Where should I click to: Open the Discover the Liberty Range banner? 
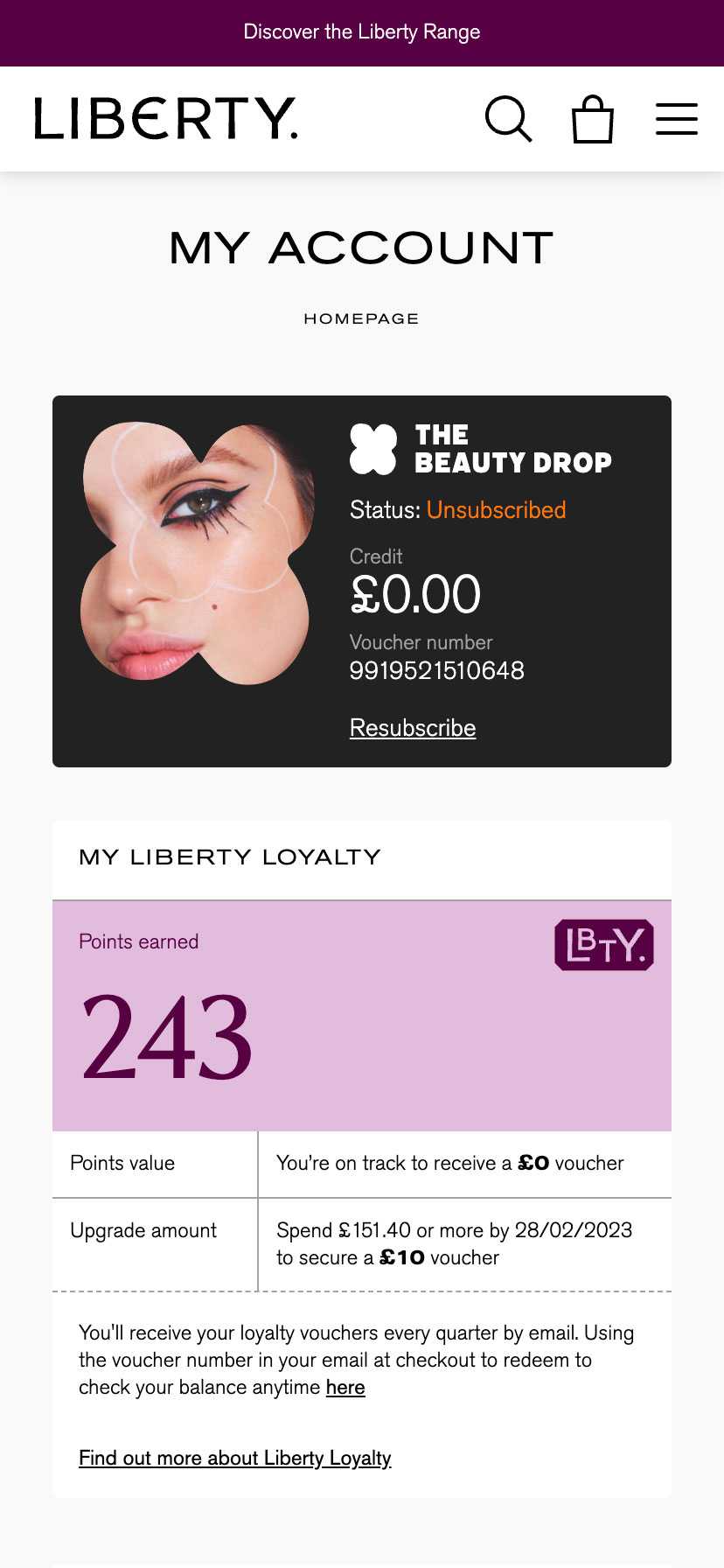coord(362,32)
